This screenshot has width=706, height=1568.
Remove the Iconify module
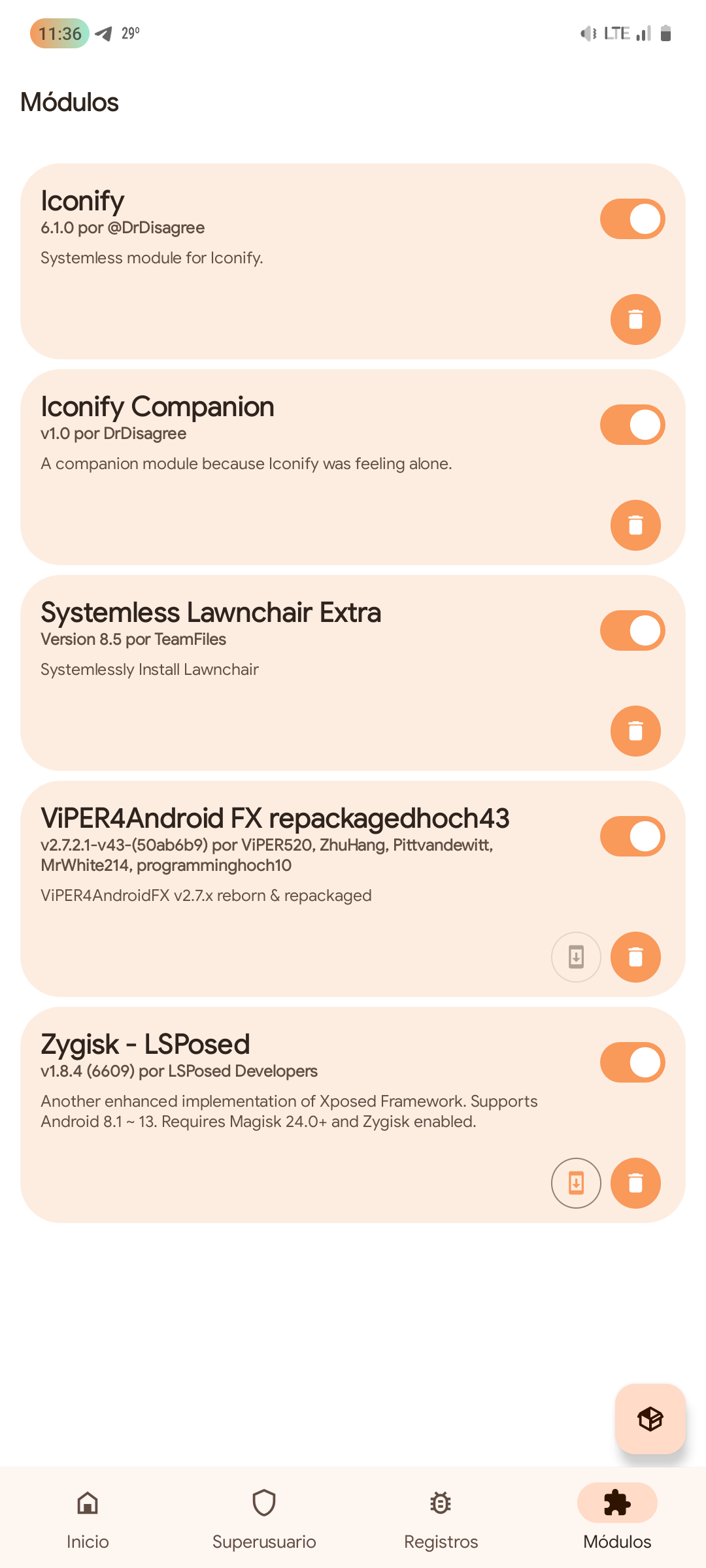635,319
